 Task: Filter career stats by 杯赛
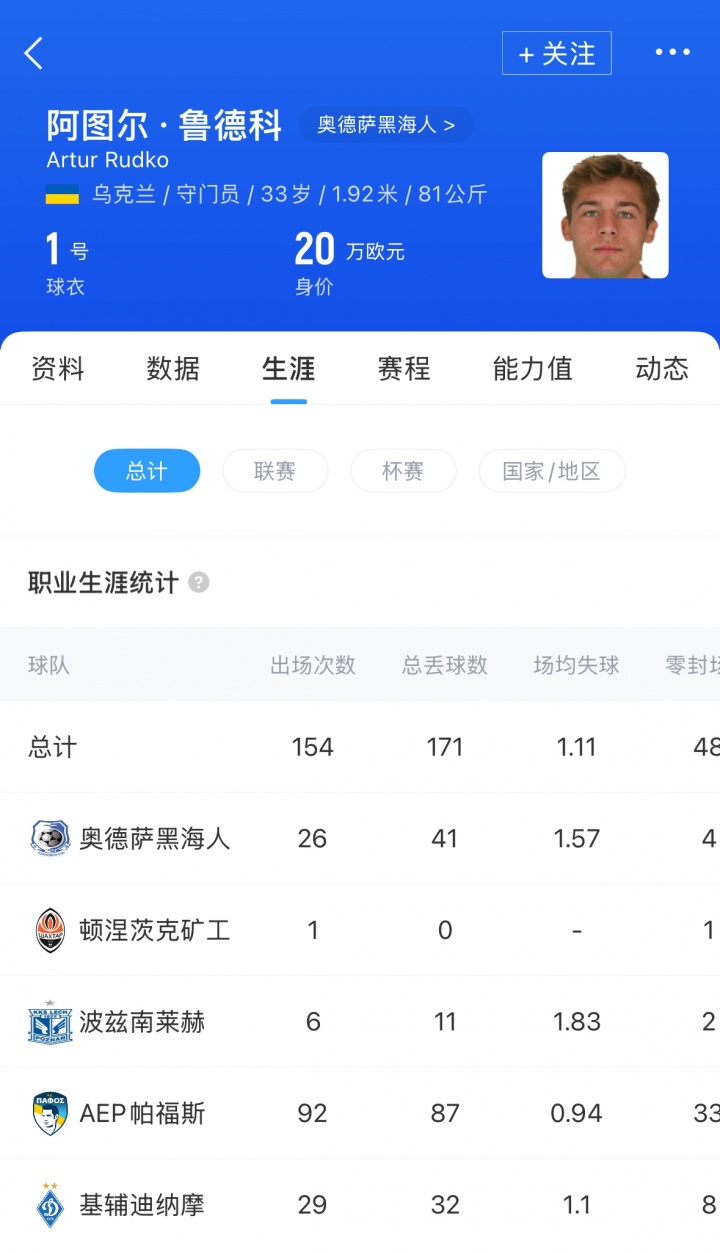pyautogui.click(x=403, y=471)
